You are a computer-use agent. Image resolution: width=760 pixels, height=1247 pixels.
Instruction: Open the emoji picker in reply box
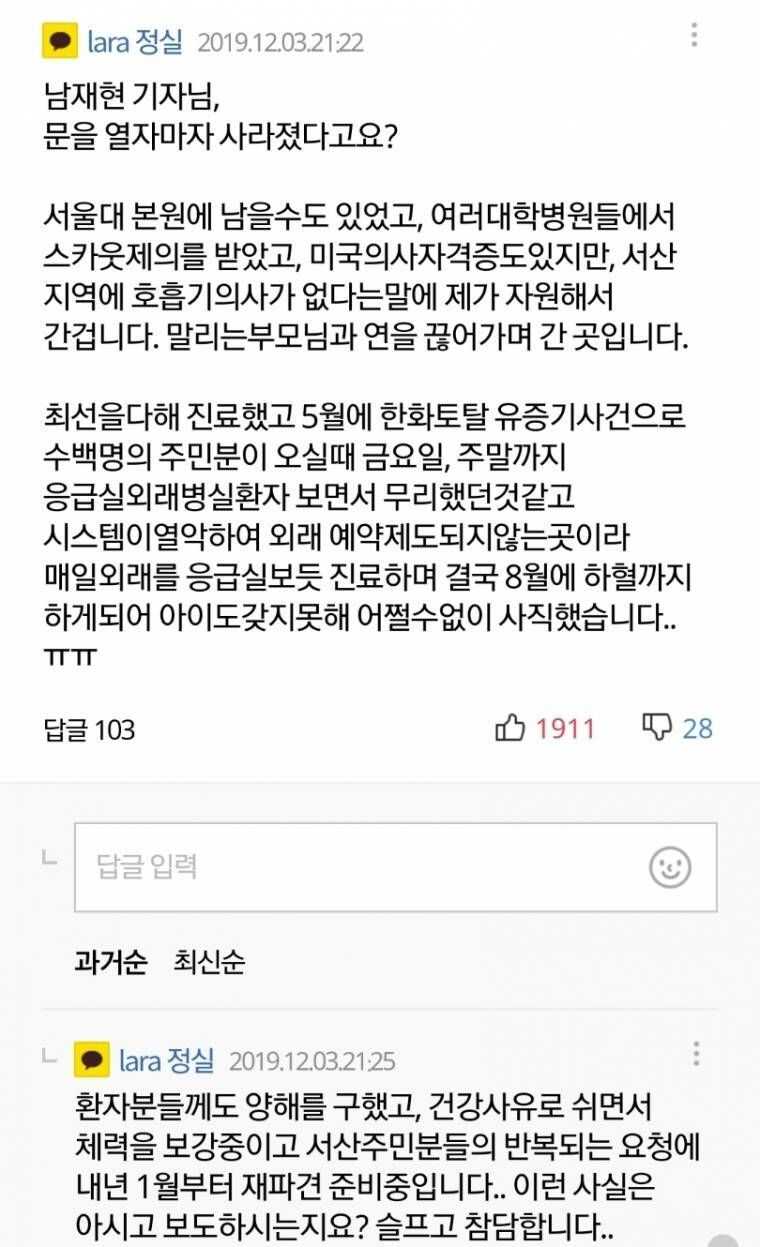[x=670, y=867]
